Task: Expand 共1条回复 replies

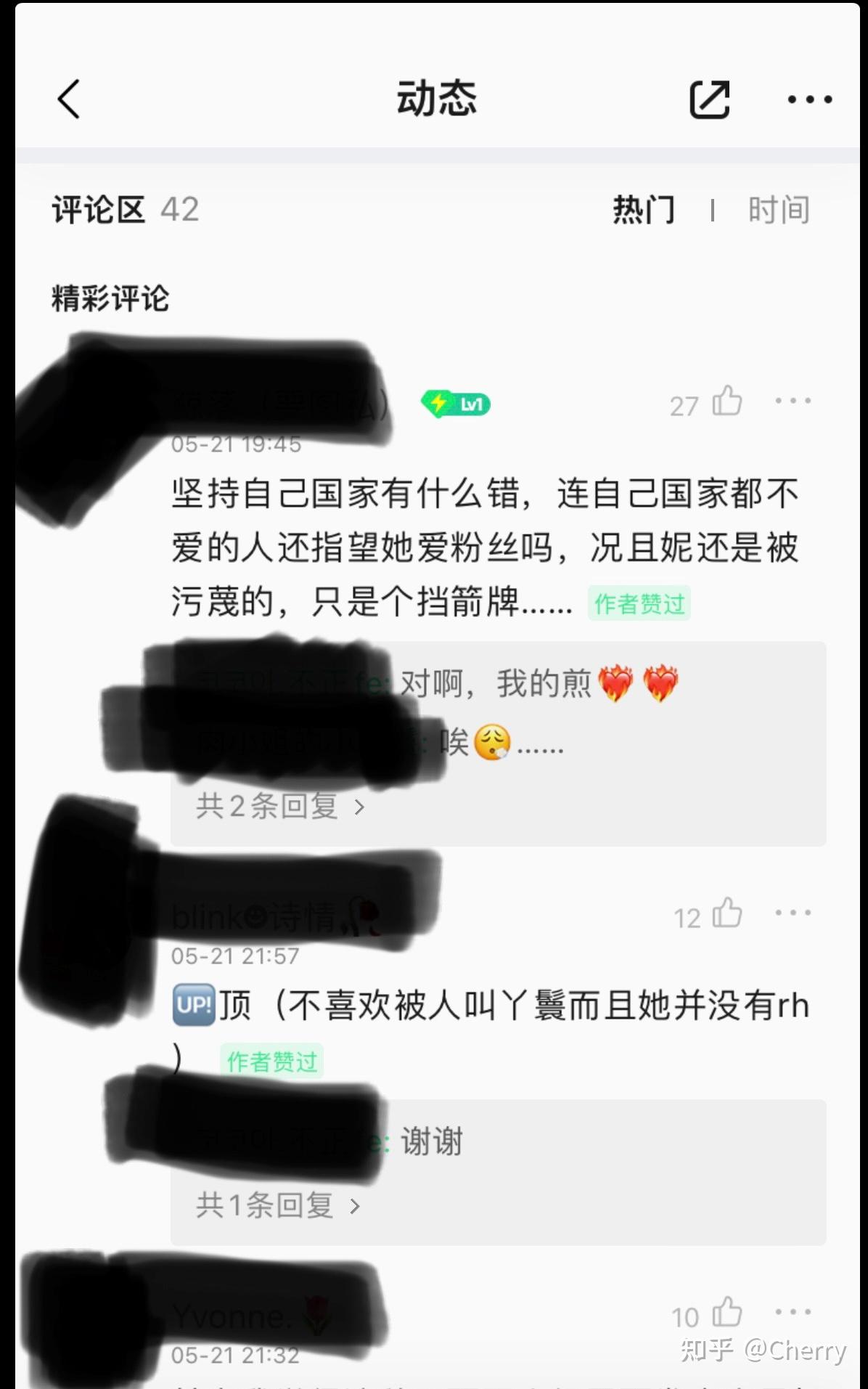Action: click(x=277, y=1206)
